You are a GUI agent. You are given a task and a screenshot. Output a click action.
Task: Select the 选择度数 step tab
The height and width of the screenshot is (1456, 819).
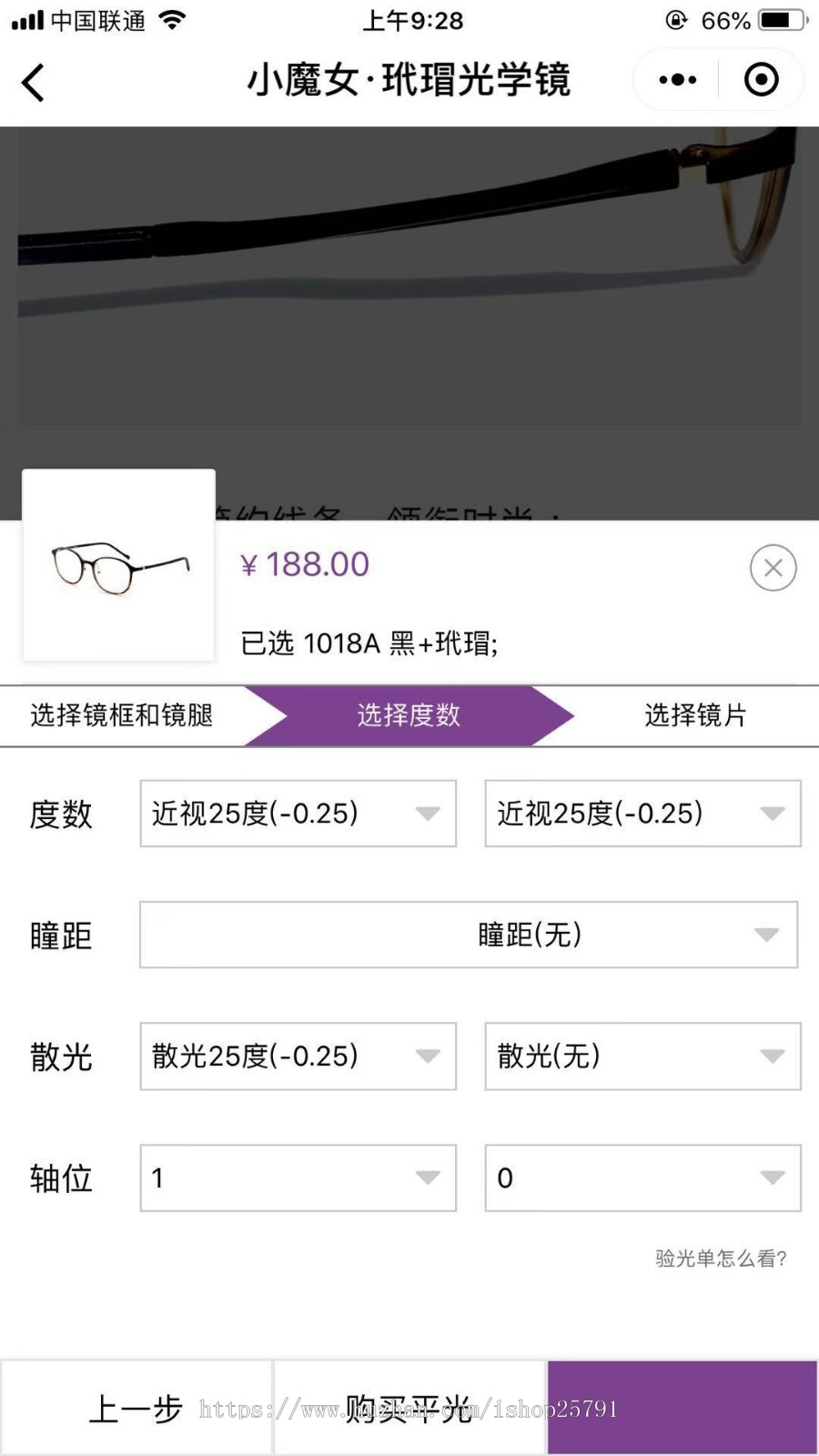coord(409,715)
